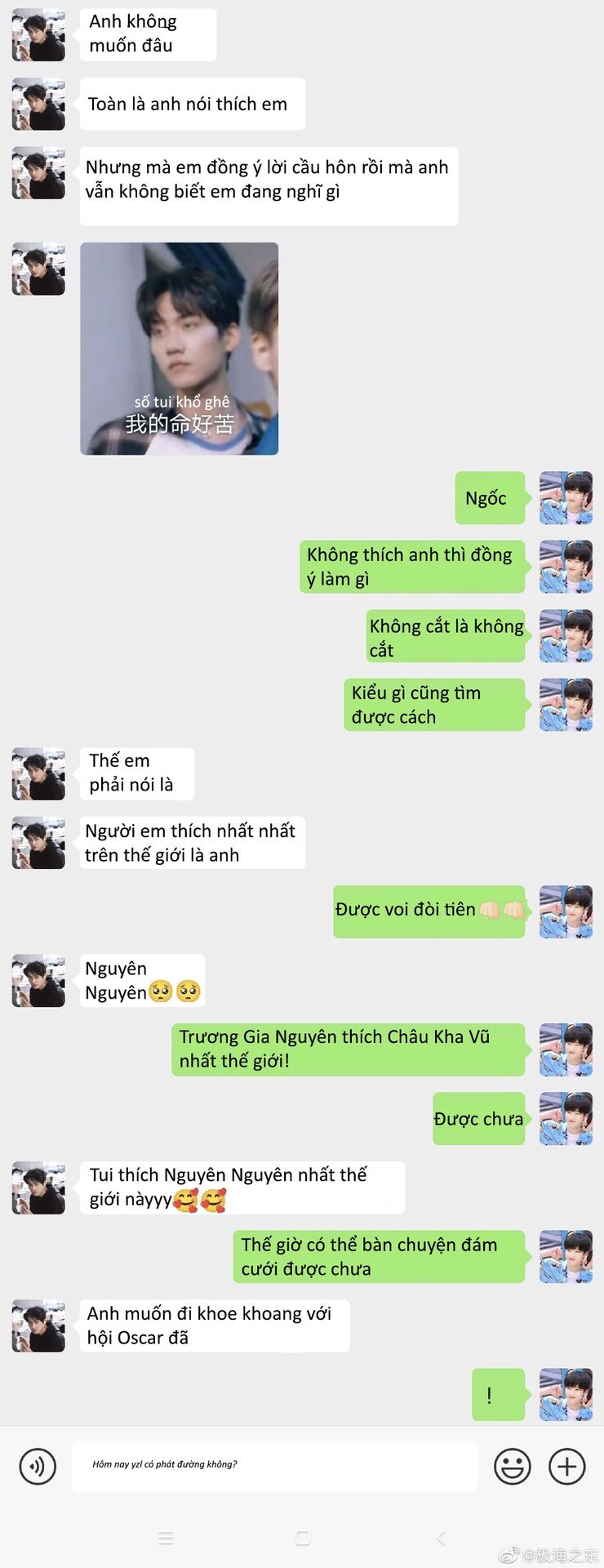The image size is (604, 1568).
Task: Switch to voice message input
Action: [x=38, y=1466]
